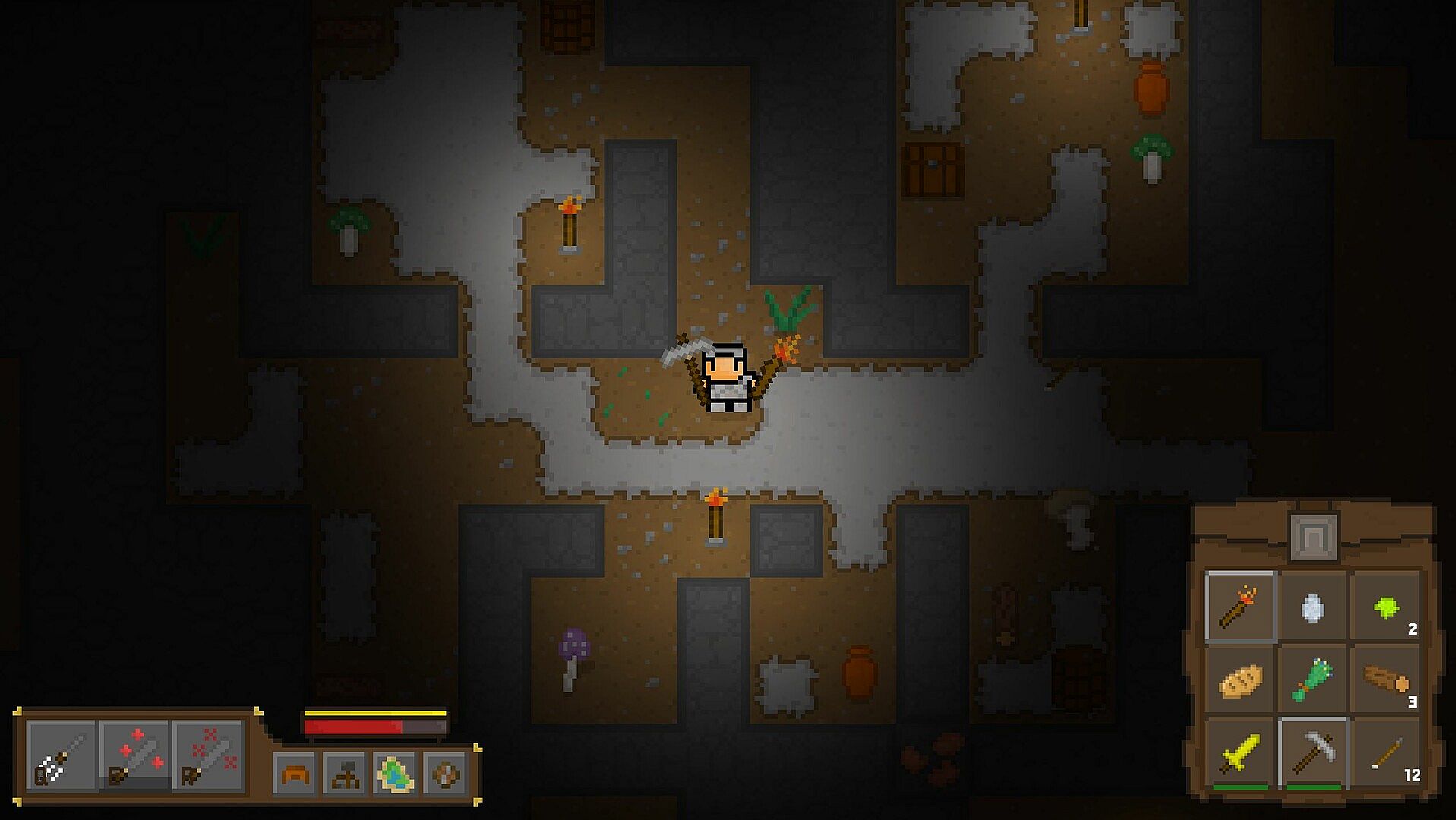Screen dimensions: 1456x820
Task: Activate the red plus staff skill
Action: (134, 755)
